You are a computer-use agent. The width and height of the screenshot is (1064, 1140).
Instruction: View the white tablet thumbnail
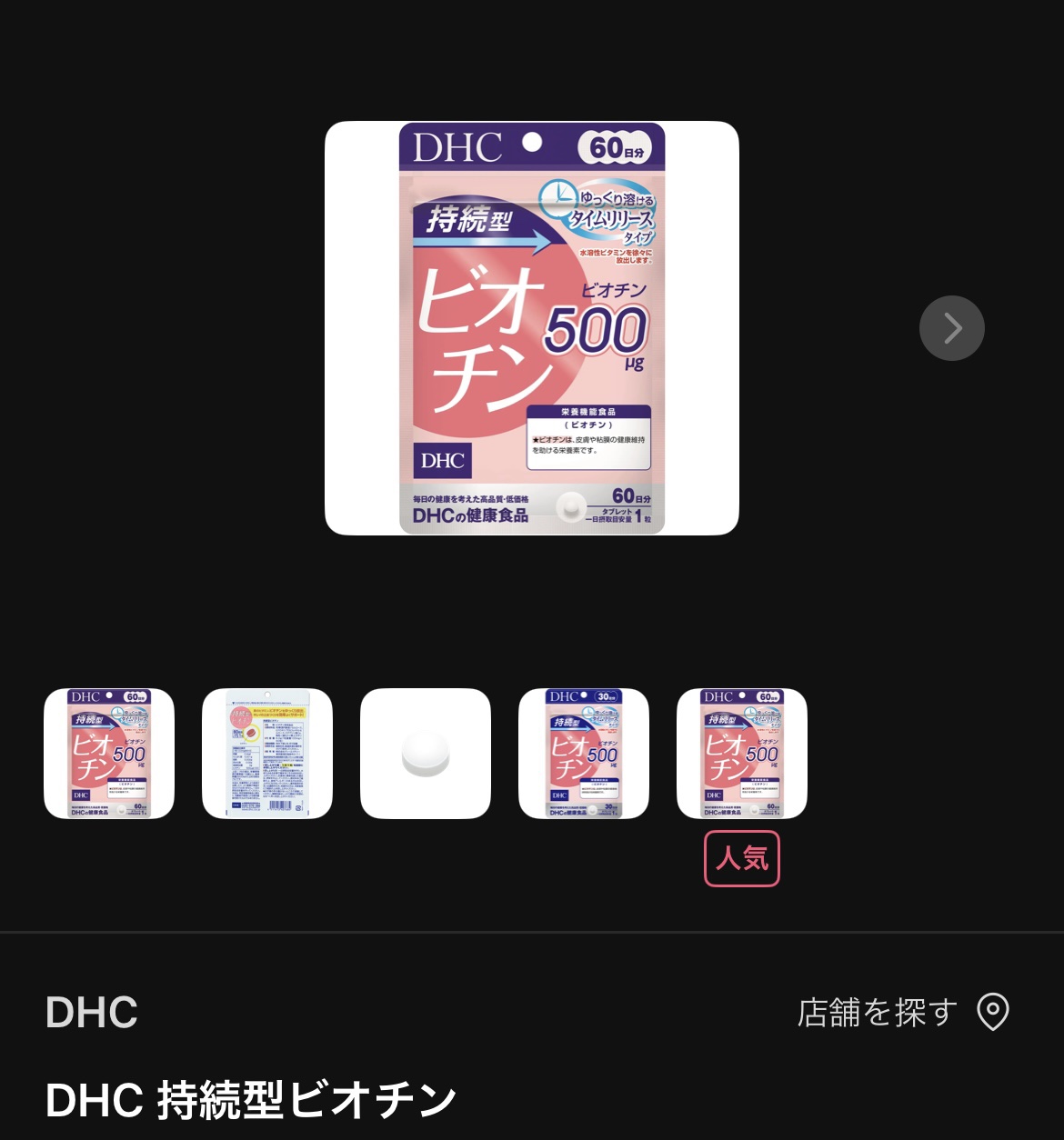426,754
